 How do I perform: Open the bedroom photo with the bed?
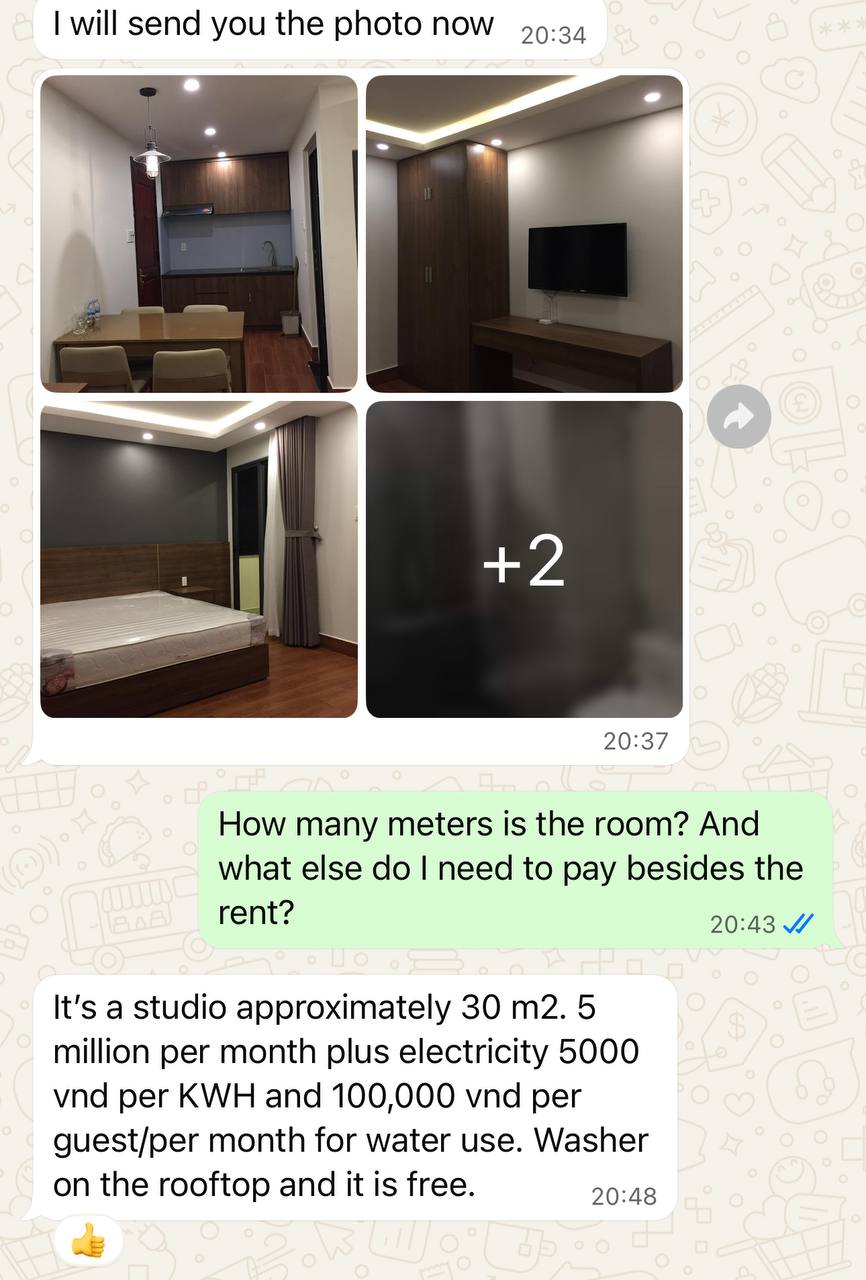tap(198, 559)
